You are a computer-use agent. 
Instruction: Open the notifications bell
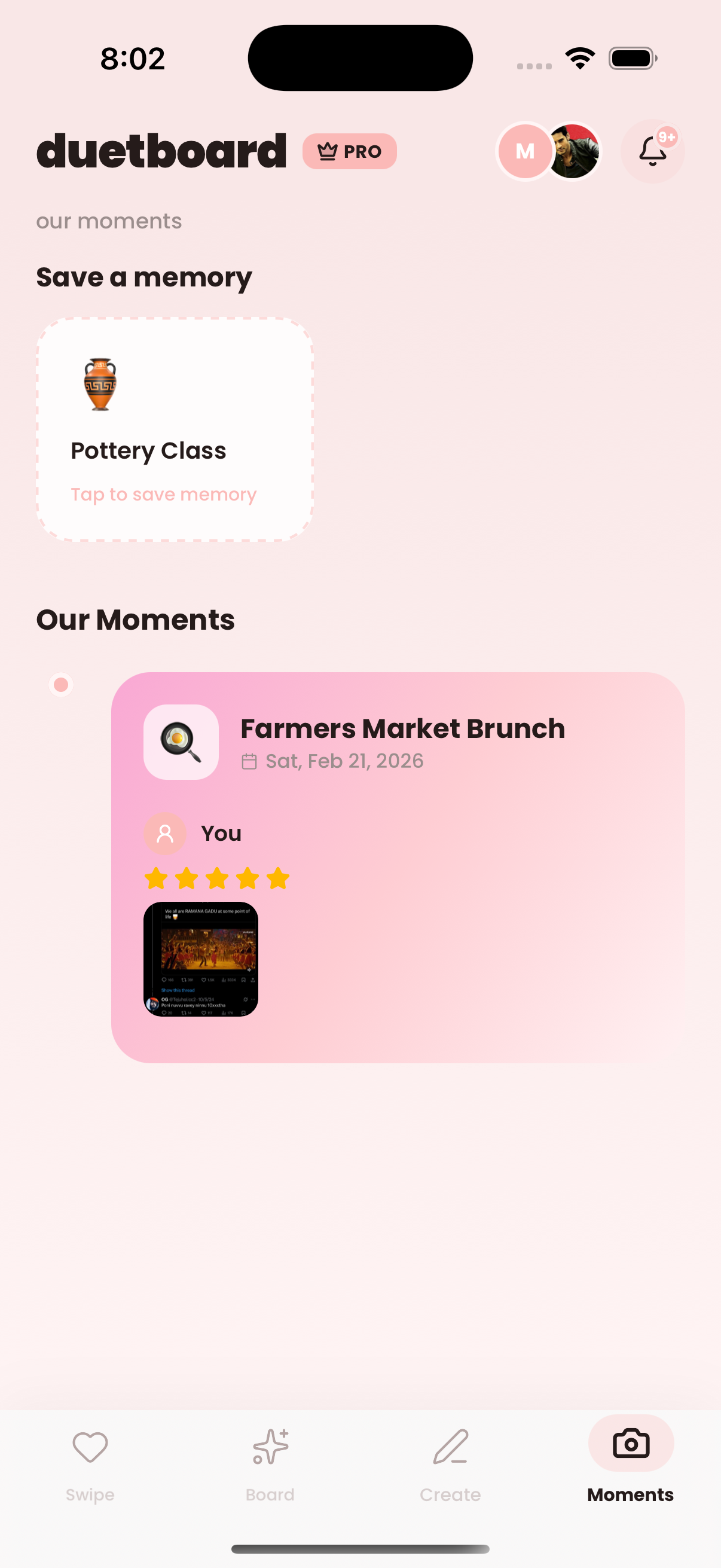(x=652, y=151)
